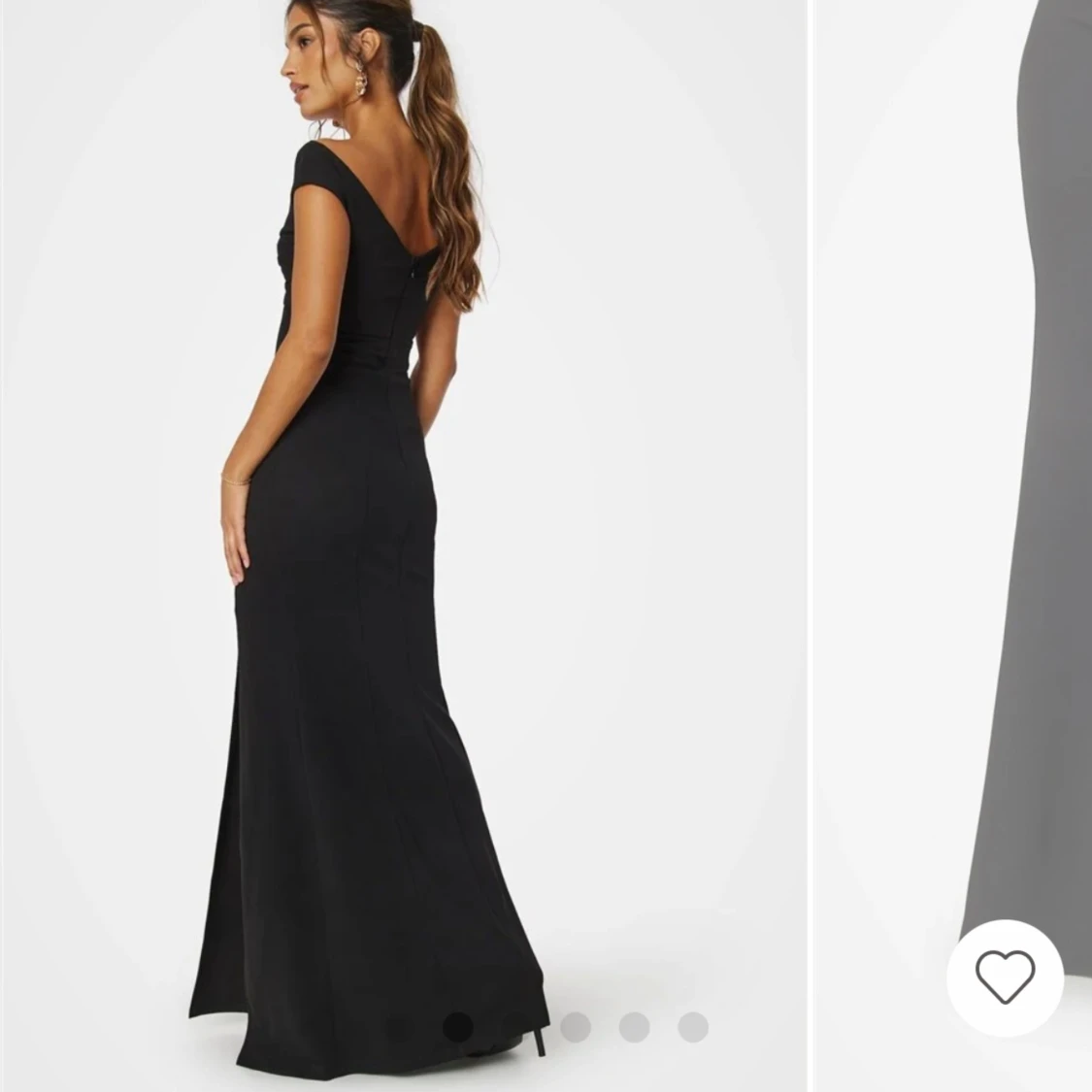Tap the last dot of the image indicator

(x=693, y=1027)
